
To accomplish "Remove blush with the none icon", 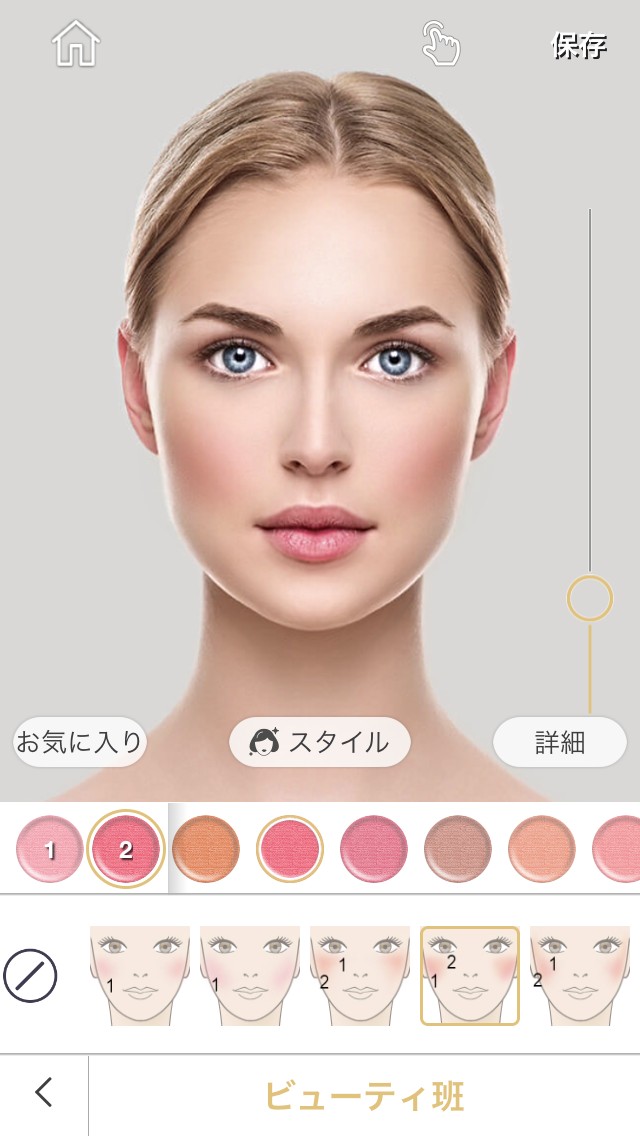I will [x=30, y=975].
